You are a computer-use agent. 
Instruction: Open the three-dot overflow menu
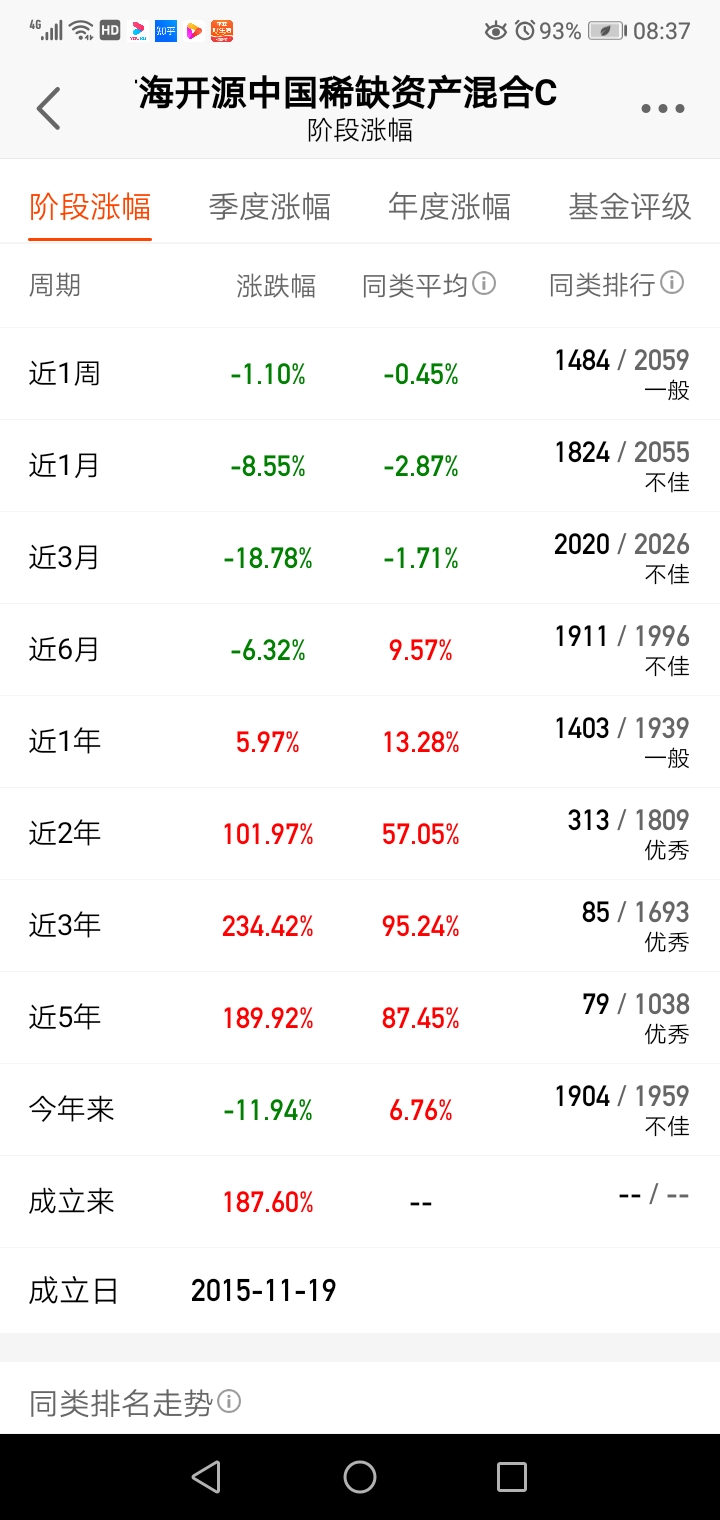[x=663, y=108]
